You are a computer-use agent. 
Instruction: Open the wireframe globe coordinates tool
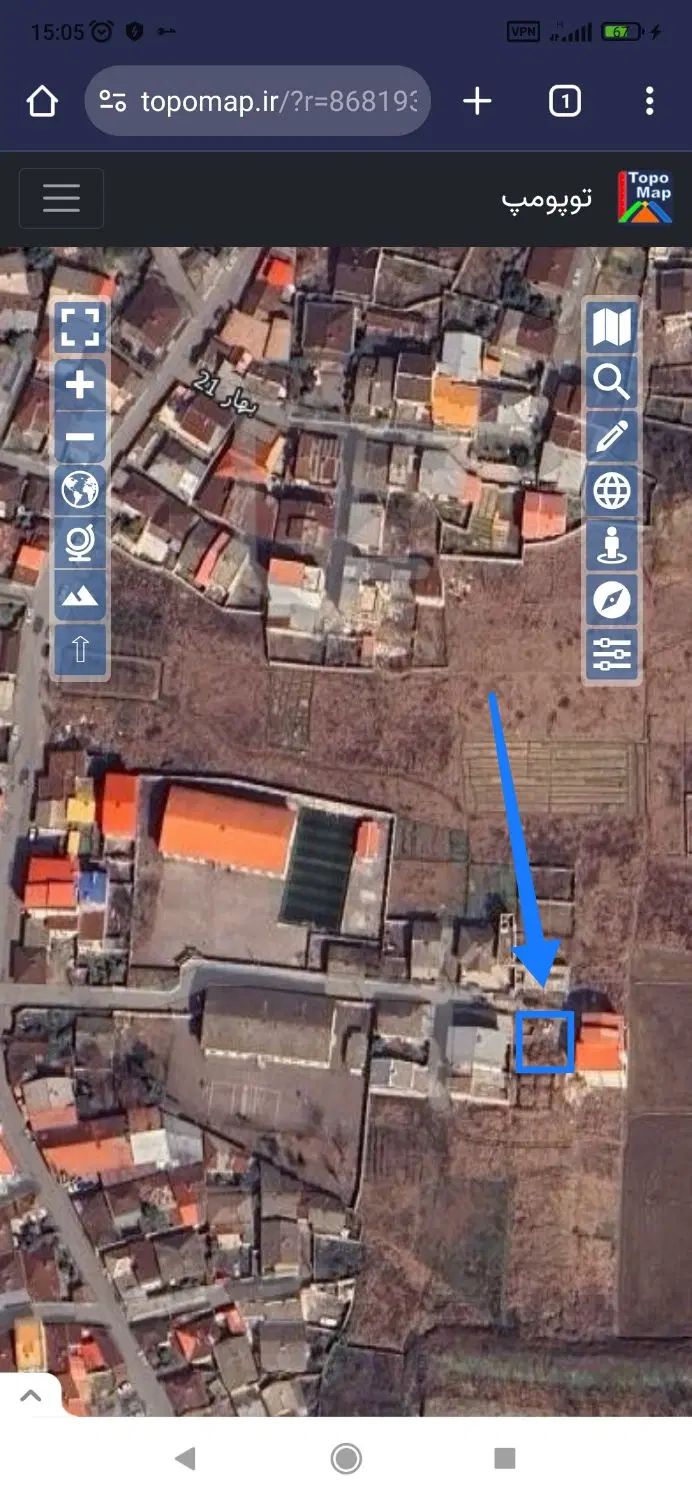pyautogui.click(x=612, y=491)
